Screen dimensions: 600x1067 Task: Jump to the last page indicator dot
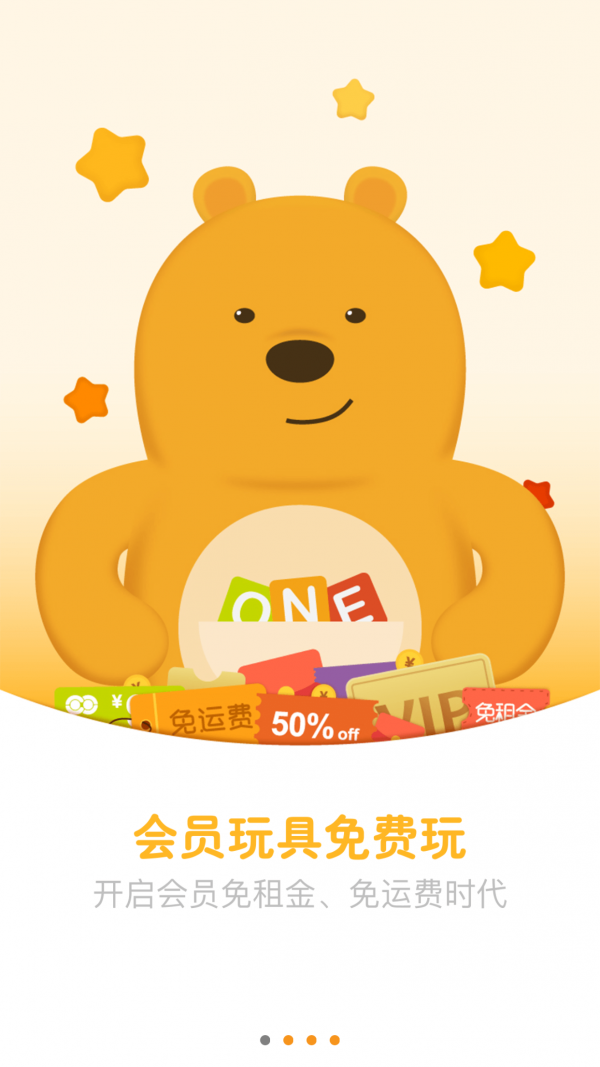[335, 1040]
